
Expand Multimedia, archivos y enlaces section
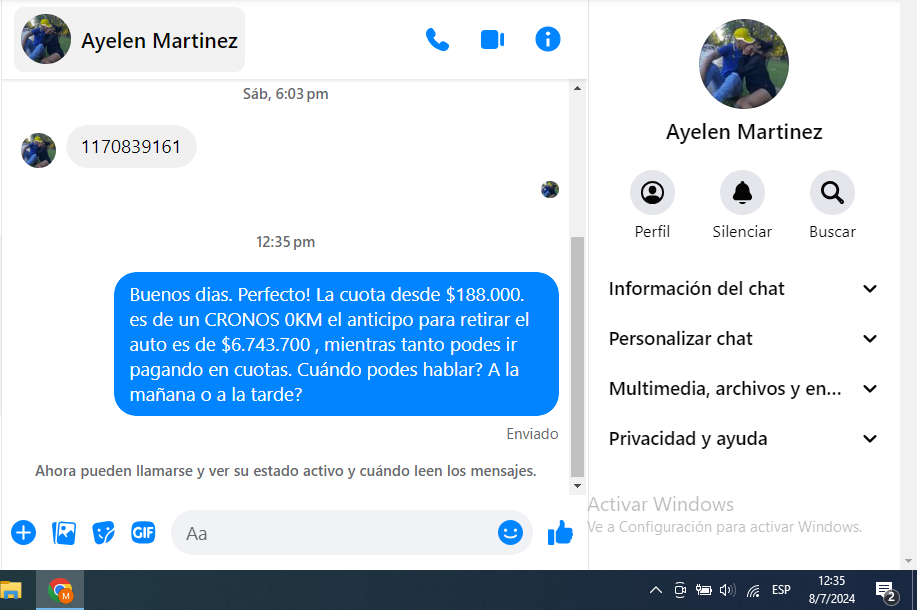point(743,389)
